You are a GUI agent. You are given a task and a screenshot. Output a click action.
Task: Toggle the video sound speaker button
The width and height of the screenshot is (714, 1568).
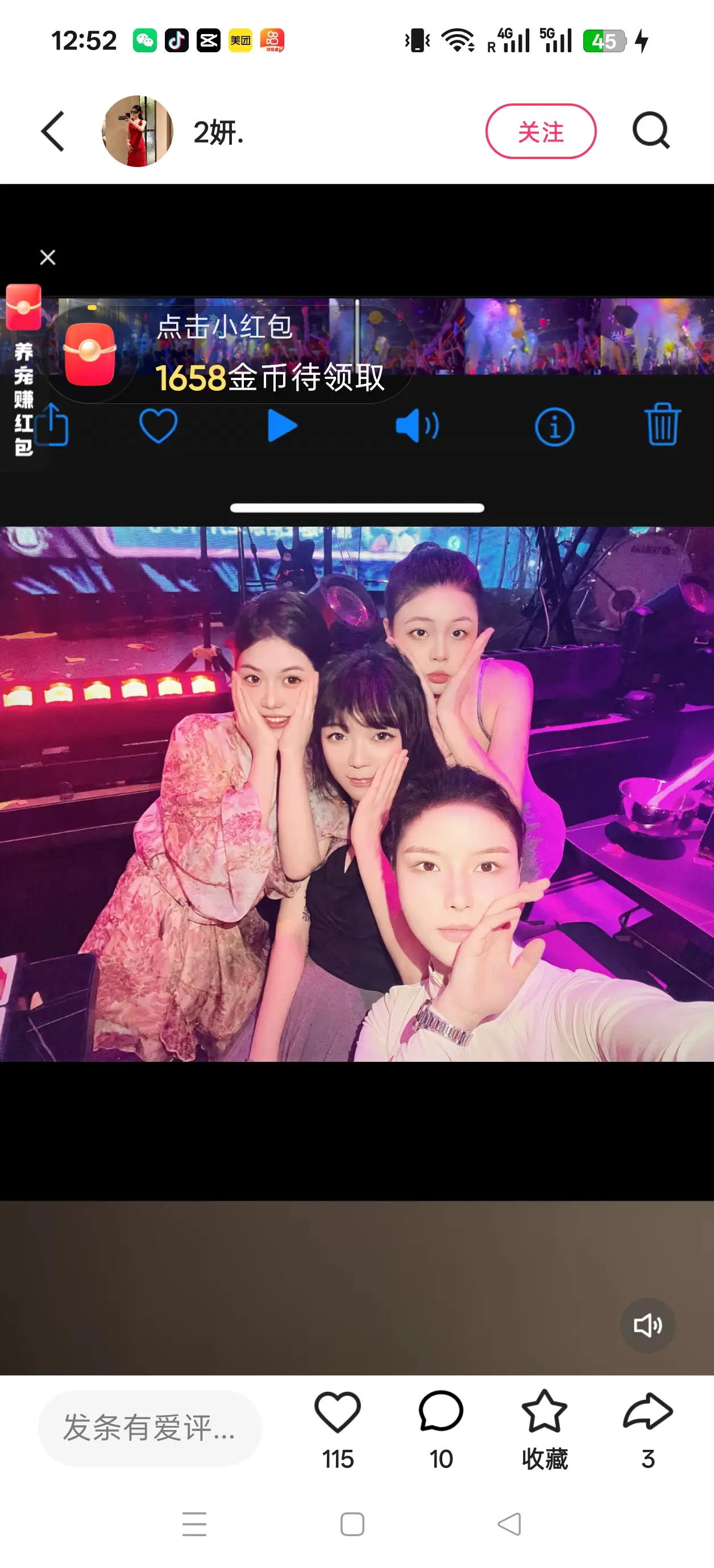tap(647, 1325)
